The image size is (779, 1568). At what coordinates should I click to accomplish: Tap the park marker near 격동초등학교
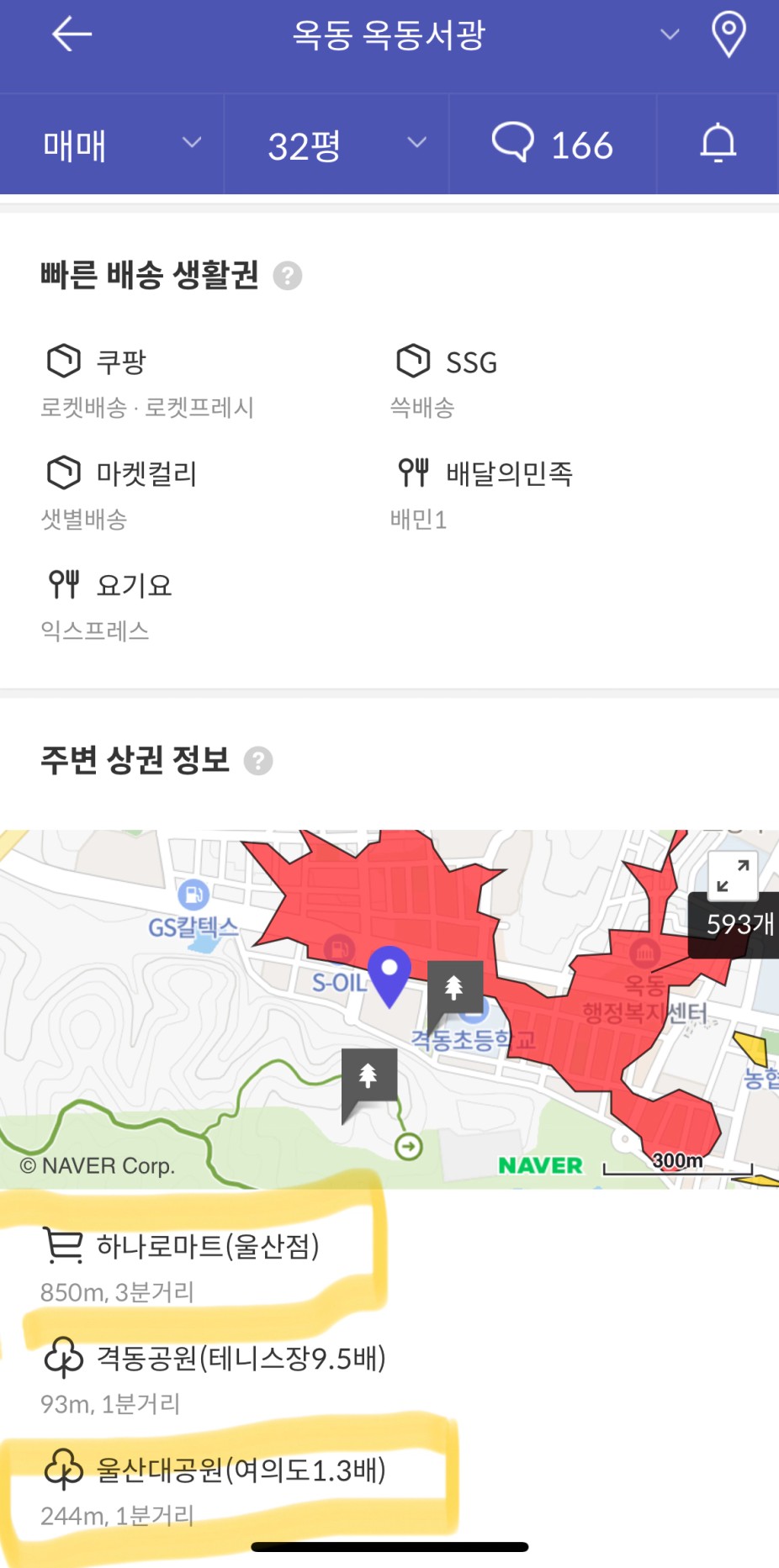point(454,990)
